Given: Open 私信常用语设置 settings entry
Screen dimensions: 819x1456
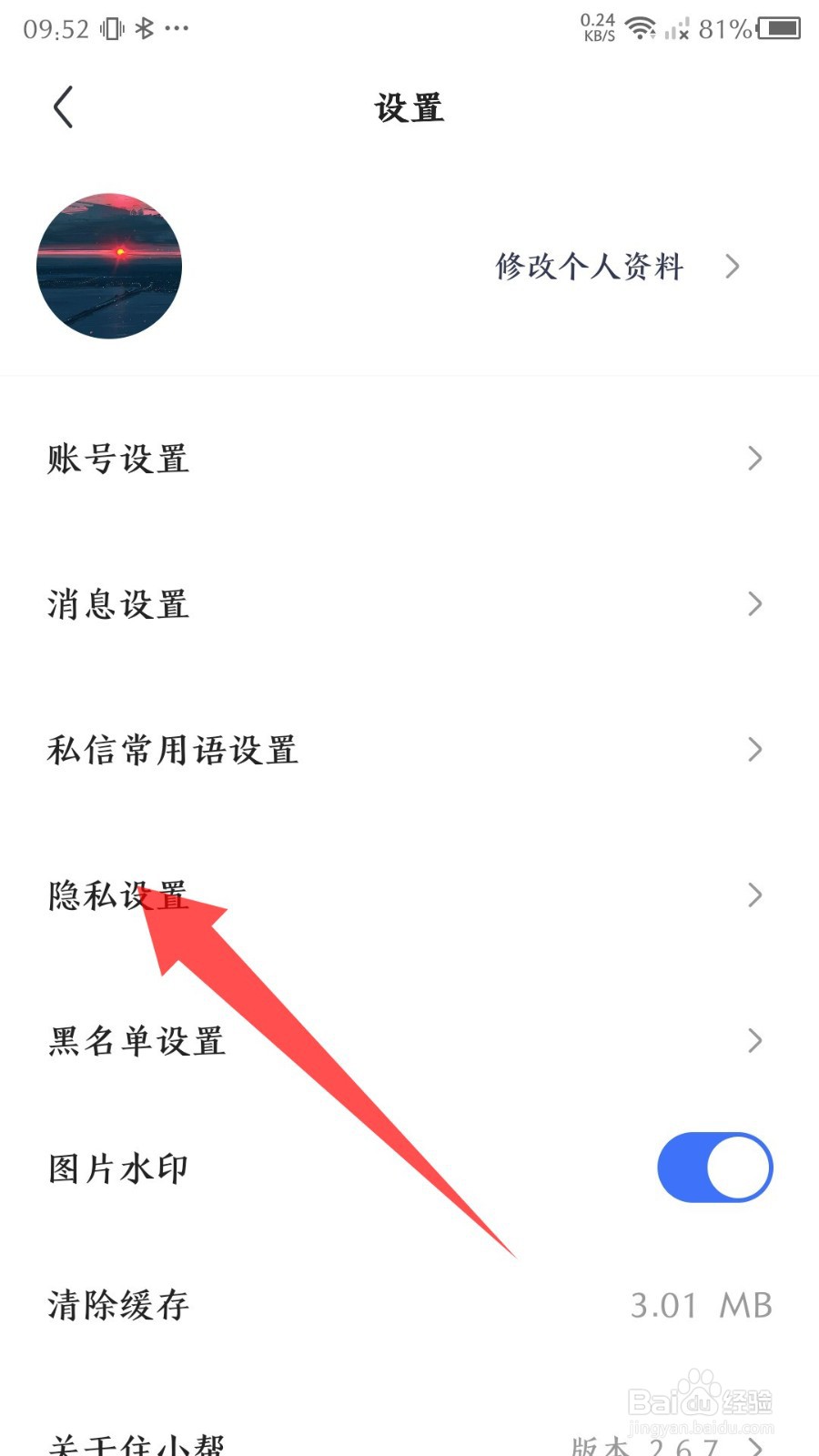Looking at the screenshot, I should [173, 750].
